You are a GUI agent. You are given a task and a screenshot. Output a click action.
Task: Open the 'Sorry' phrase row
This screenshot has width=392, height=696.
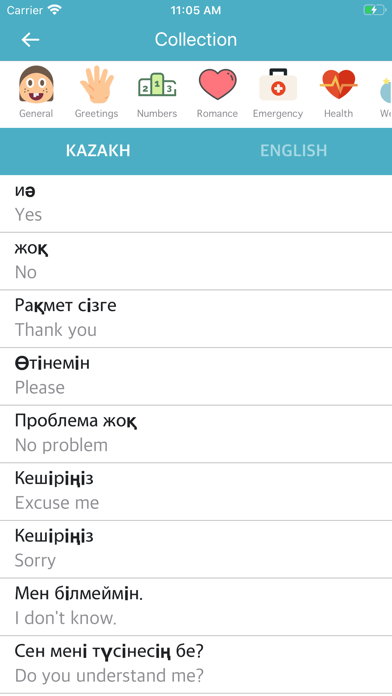pyautogui.click(x=196, y=549)
